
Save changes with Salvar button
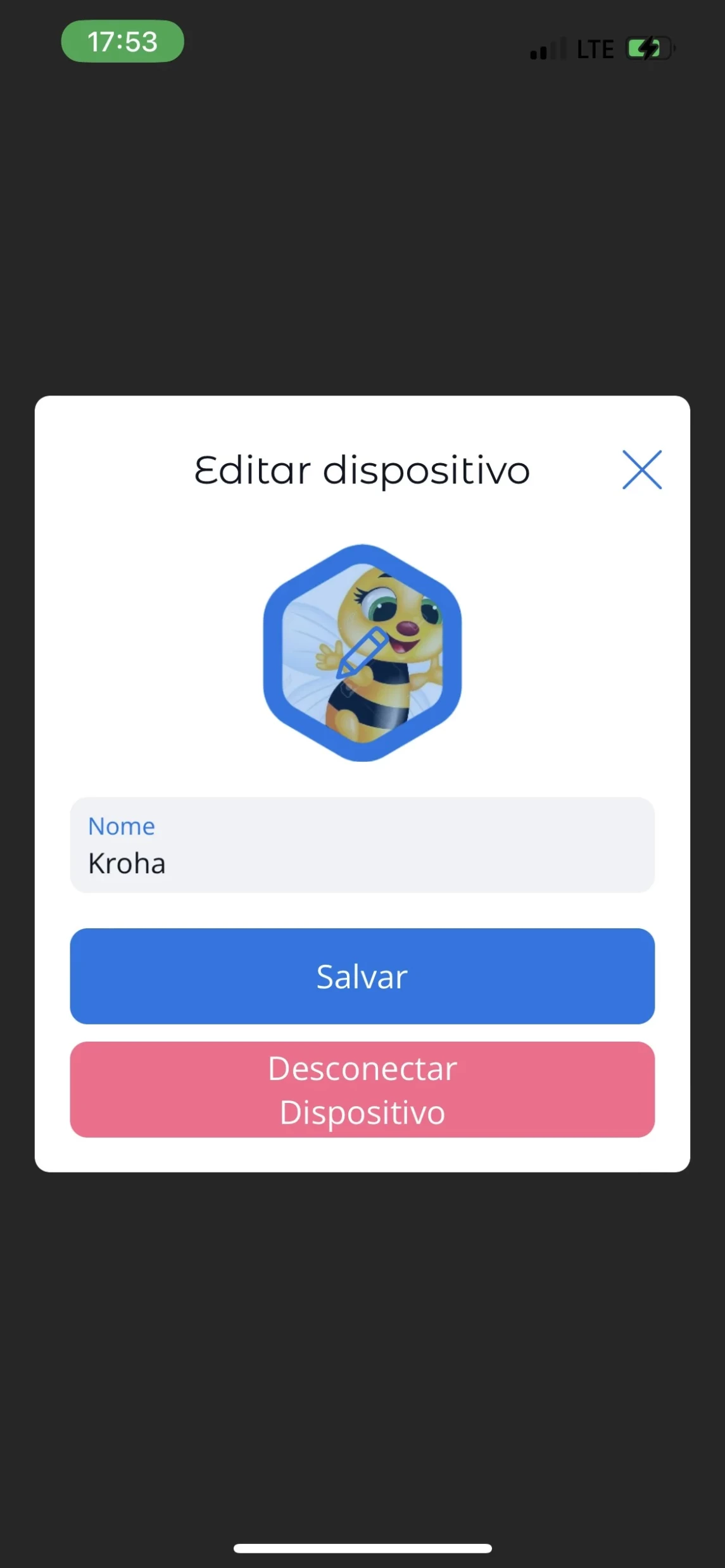tap(362, 976)
